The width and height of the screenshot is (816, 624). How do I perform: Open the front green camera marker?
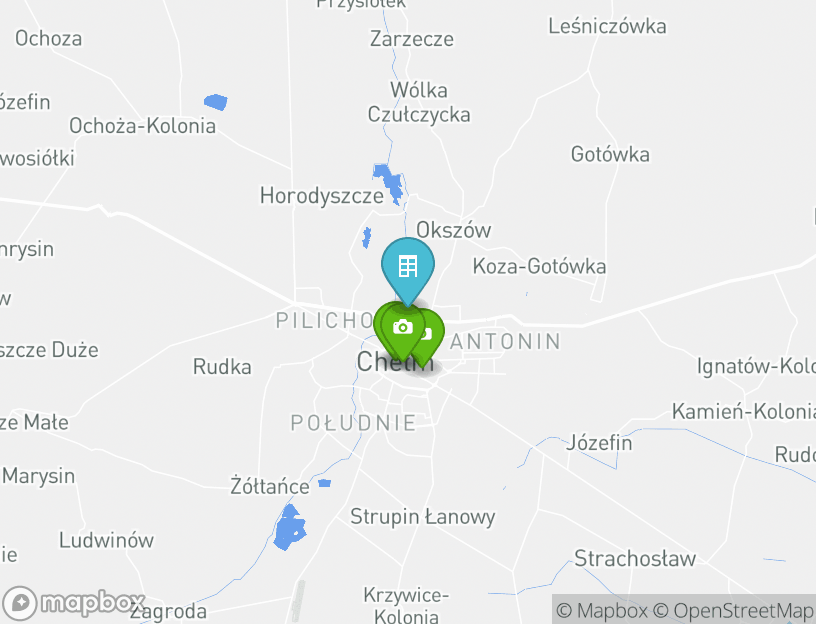point(402,329)
